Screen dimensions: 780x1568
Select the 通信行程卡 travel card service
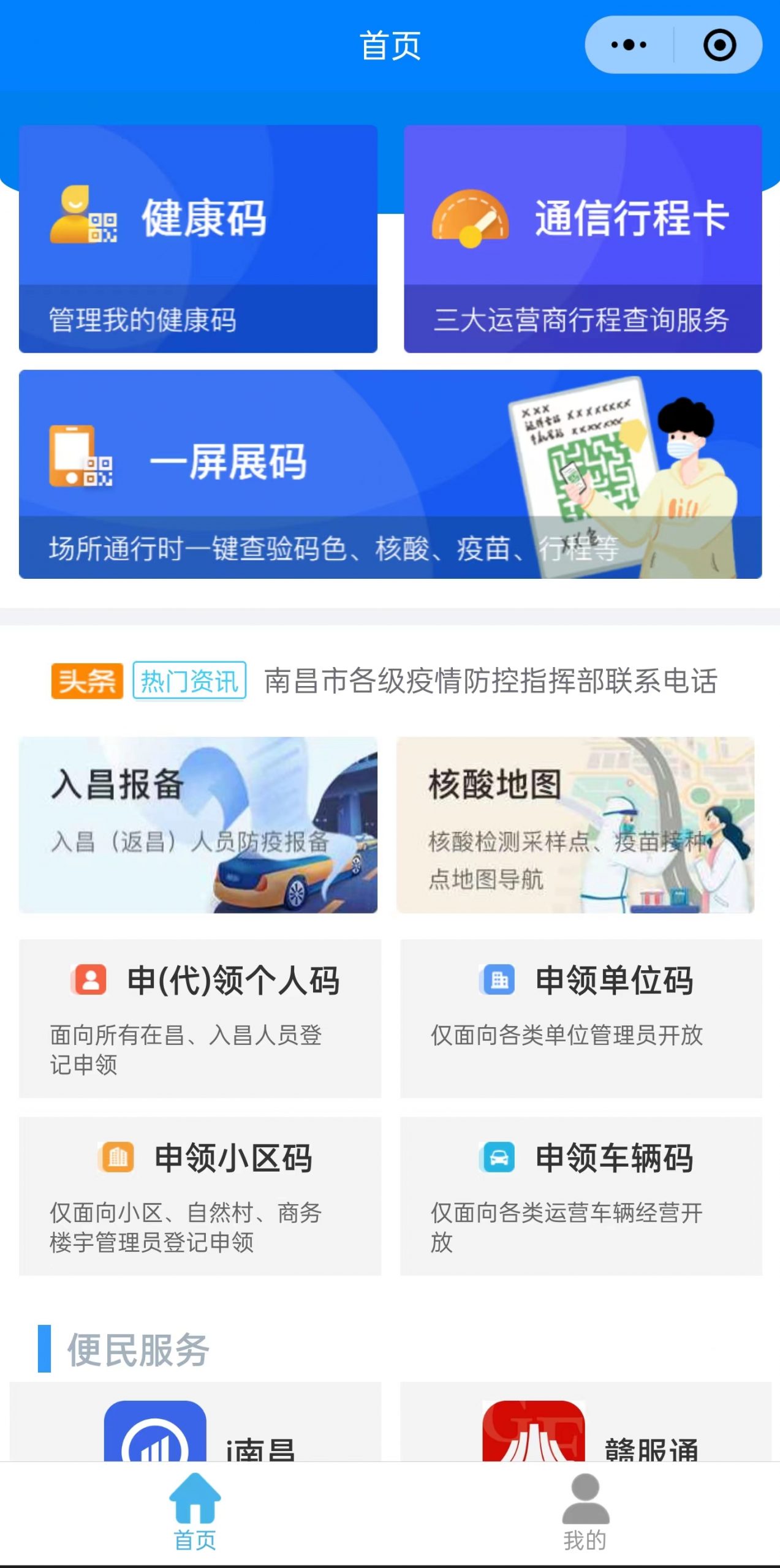click(x=582, y=239)
